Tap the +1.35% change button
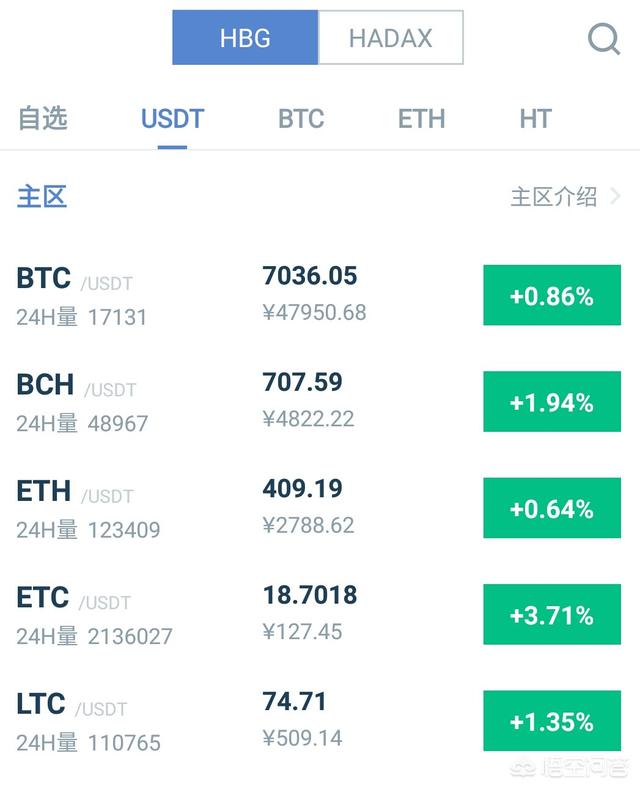640x789 pixels. click(552, 721)
